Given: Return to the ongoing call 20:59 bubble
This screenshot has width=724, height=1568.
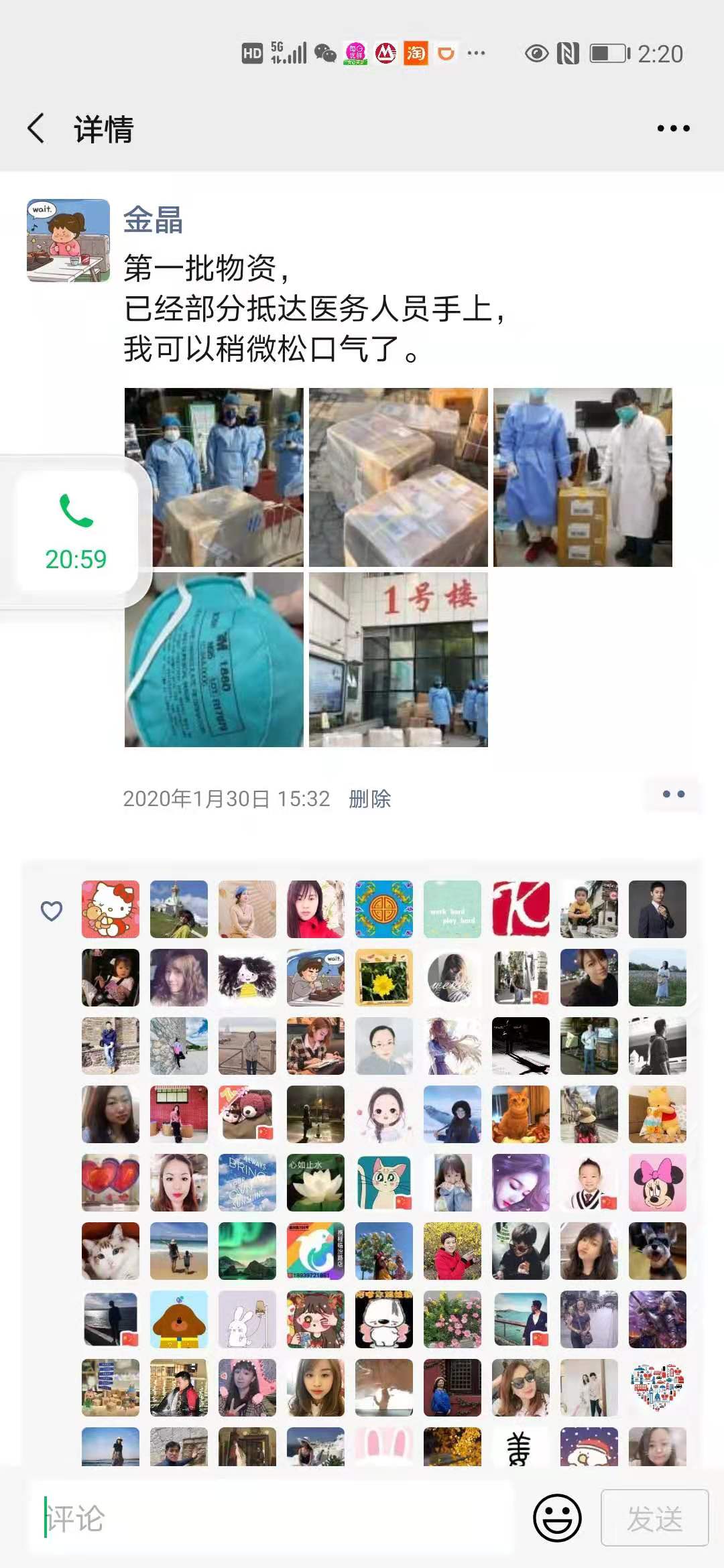Looking at the screenshot, I should click(76, 531).
